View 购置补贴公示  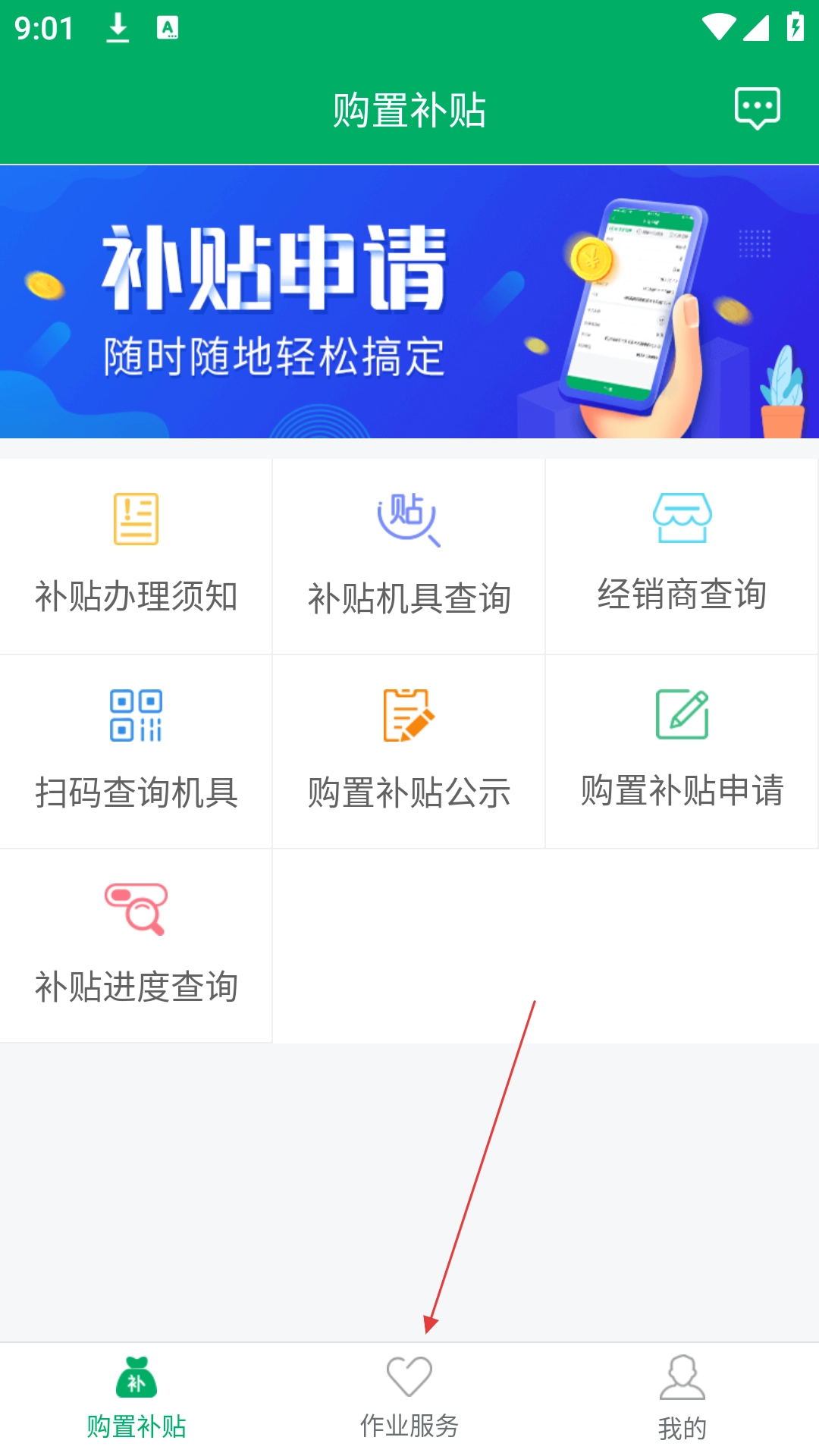coord(409,751)
